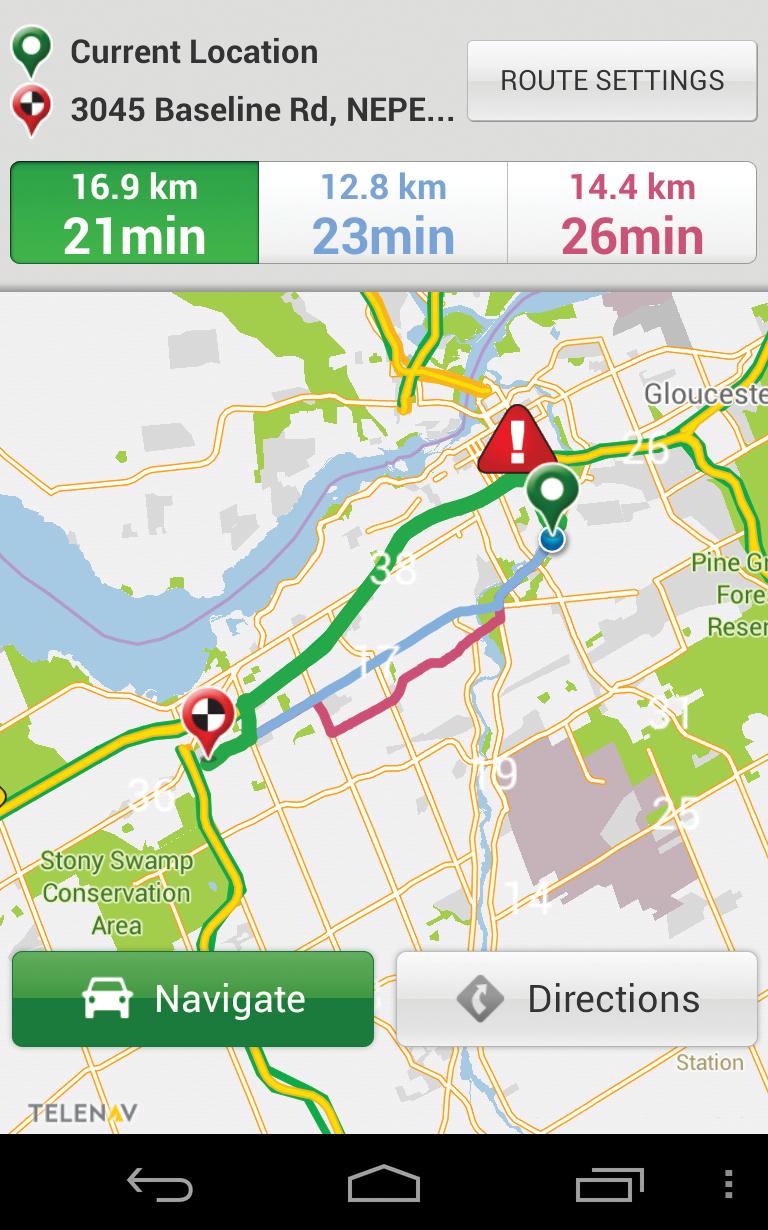Select the 14.4 km 26min route
Image resolution: width=768 pixels, height=1230 pixels.
pyautogui.click(x=632, y=213)
